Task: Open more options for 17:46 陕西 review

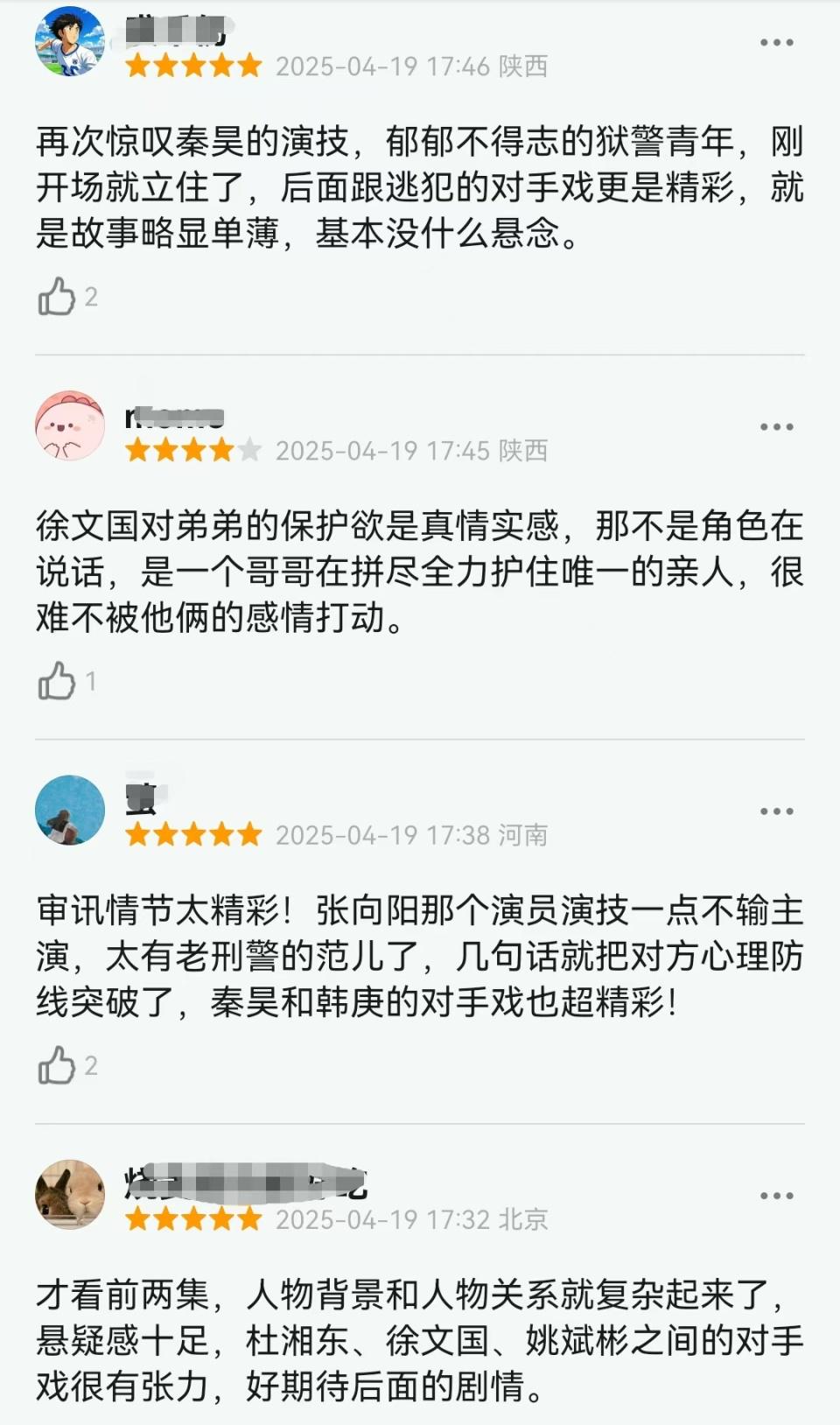Action: point(776,42)
